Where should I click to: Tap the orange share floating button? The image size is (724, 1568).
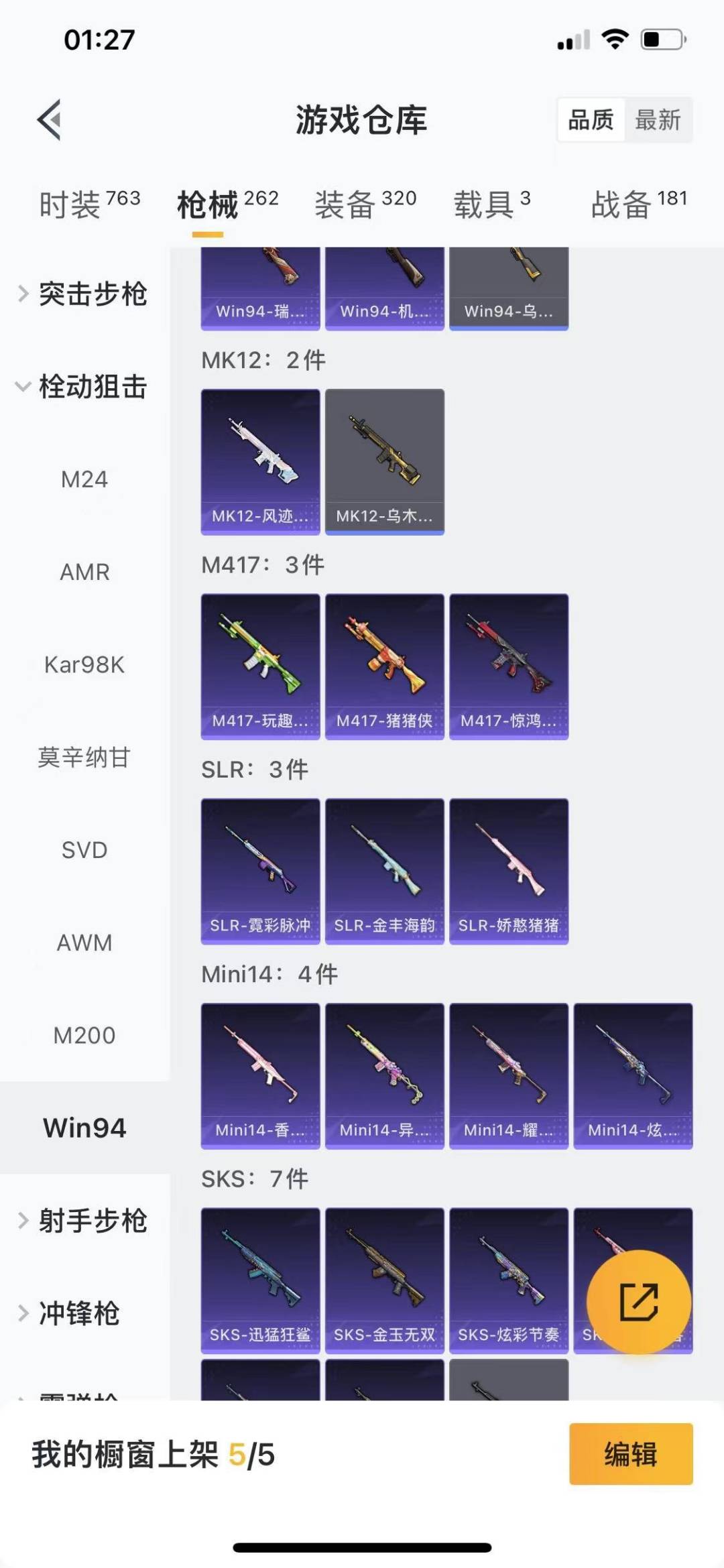point(638,1302)
